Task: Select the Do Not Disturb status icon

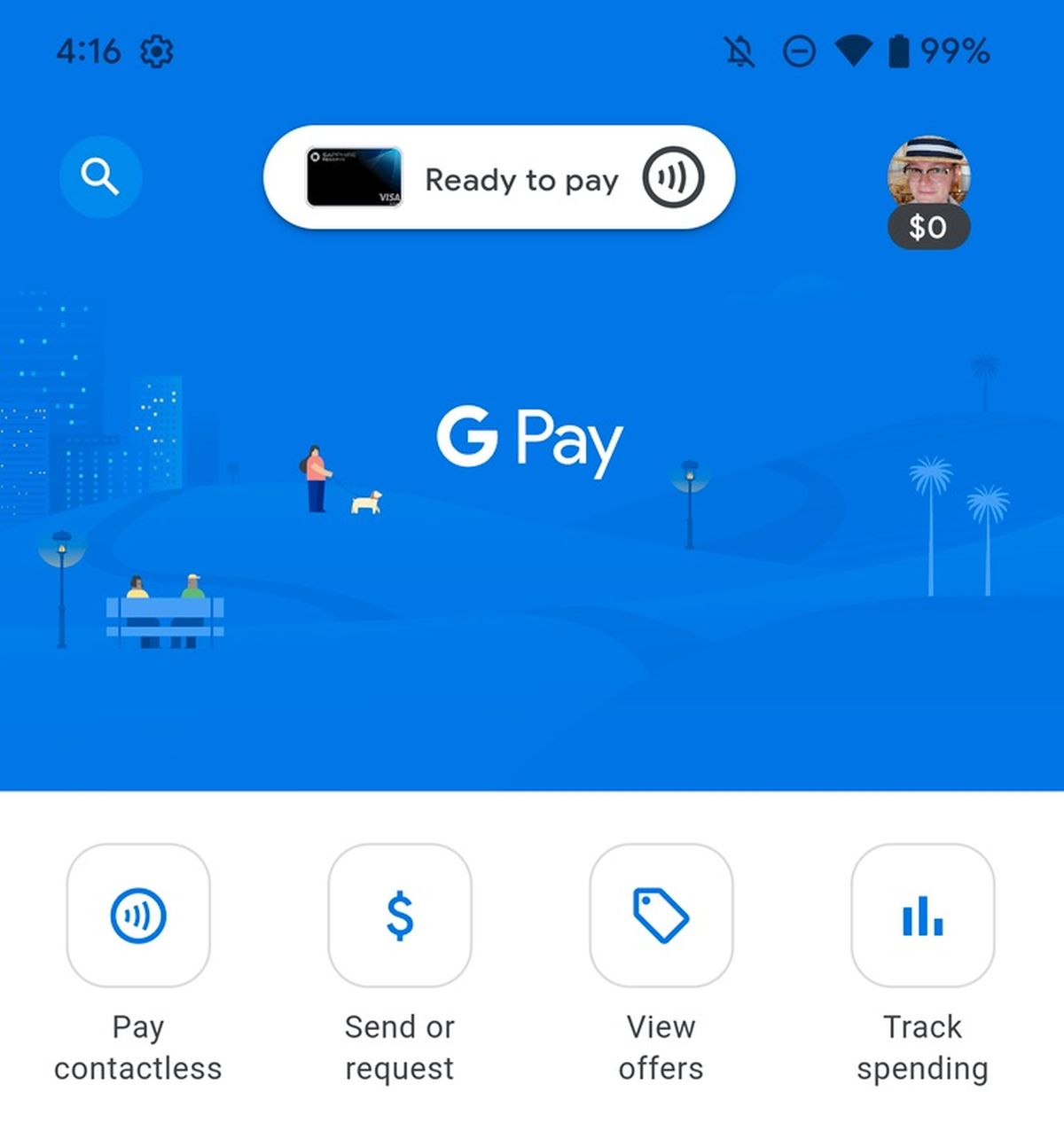Action: tap(799, 52)
